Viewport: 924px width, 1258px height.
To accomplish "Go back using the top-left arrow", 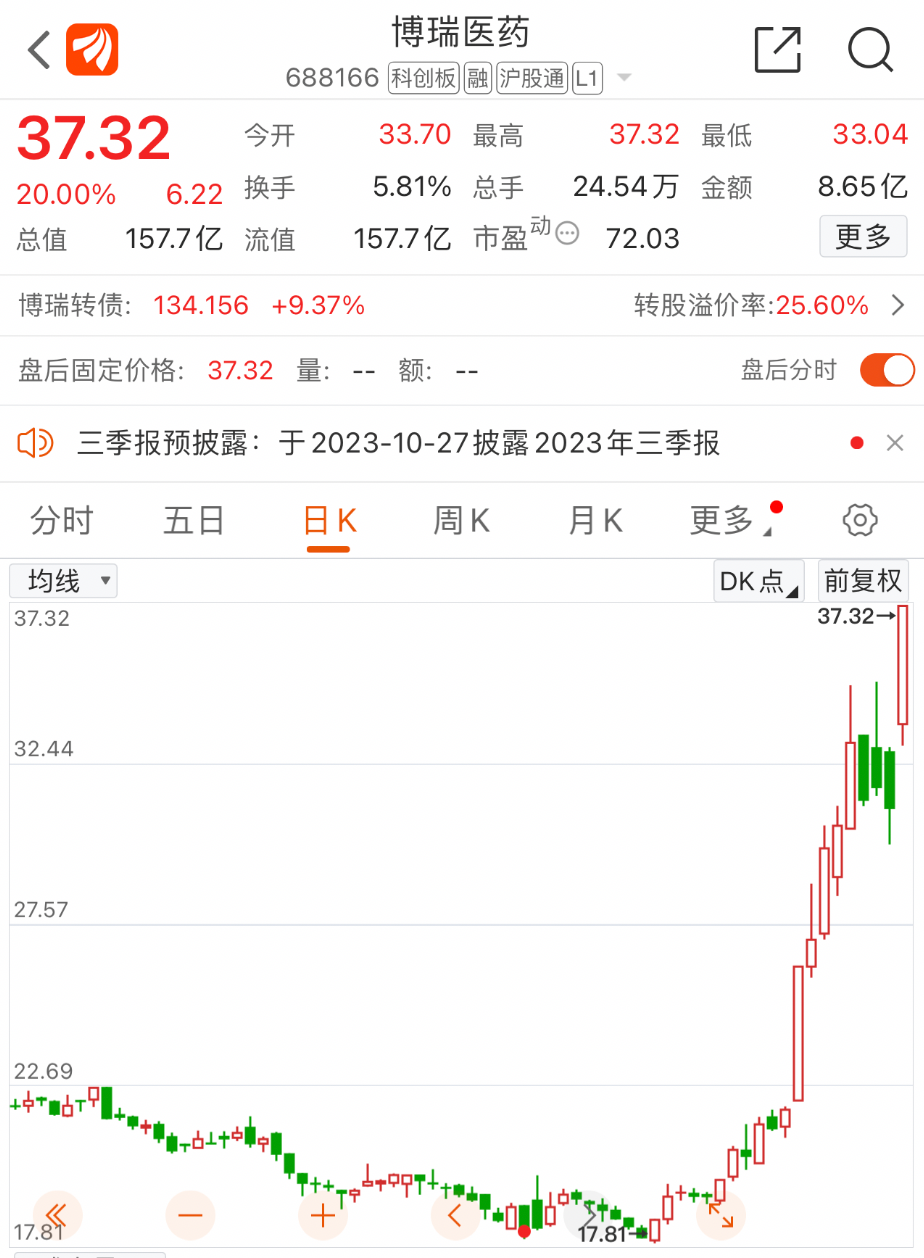I will click(x=39, y=50).
